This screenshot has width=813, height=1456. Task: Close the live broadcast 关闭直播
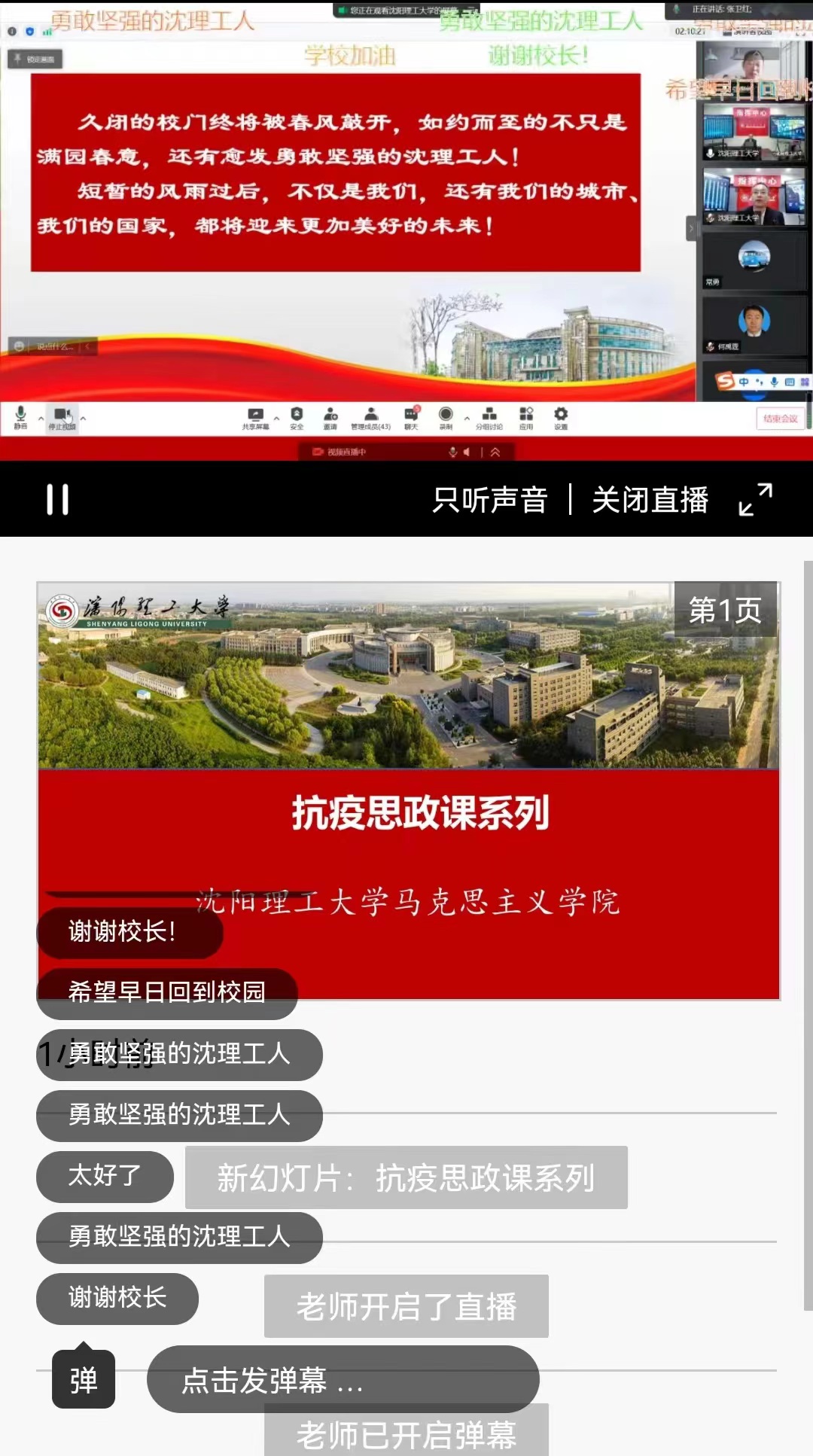[650, 500]
